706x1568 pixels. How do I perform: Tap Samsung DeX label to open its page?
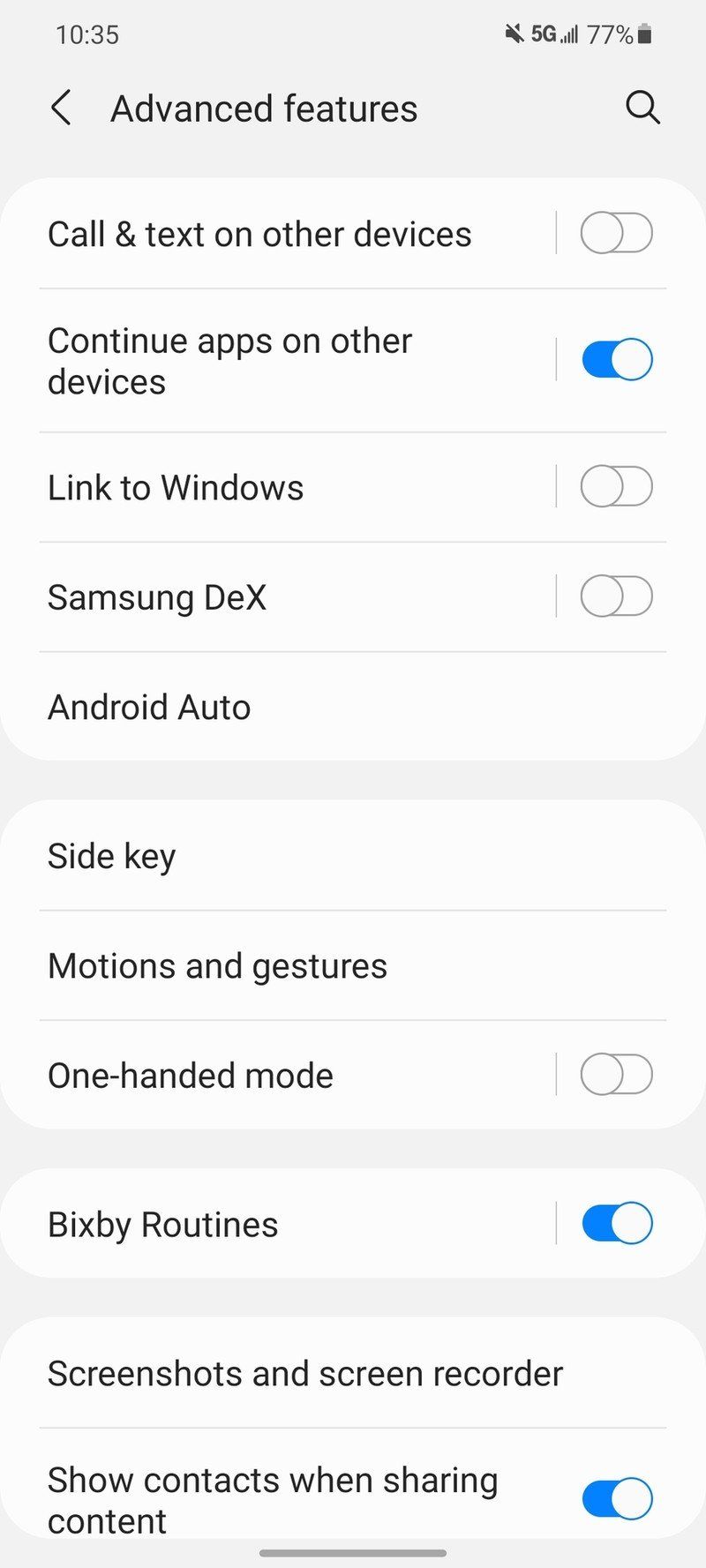[x=157, y=596]
